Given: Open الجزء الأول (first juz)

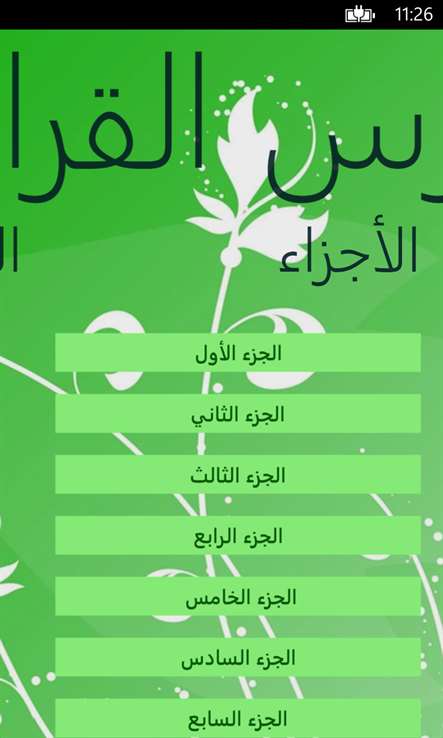Looking at the screenshot, I should click(x=238, y=353).
